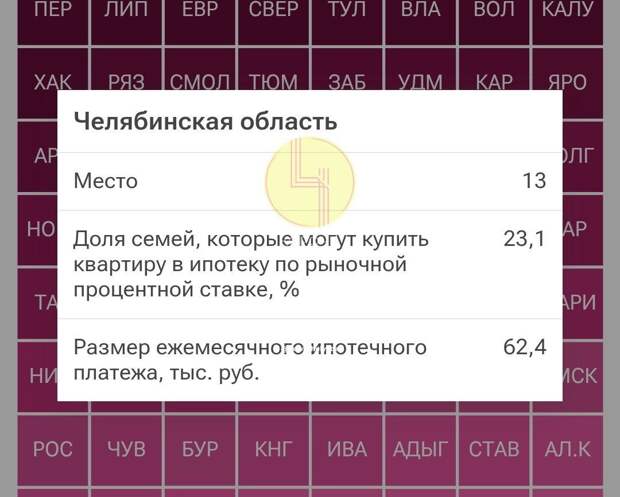This screenshot has height=497, width=620.
Task: Tap the ВОЛ region tile
Action: point(494,14)
